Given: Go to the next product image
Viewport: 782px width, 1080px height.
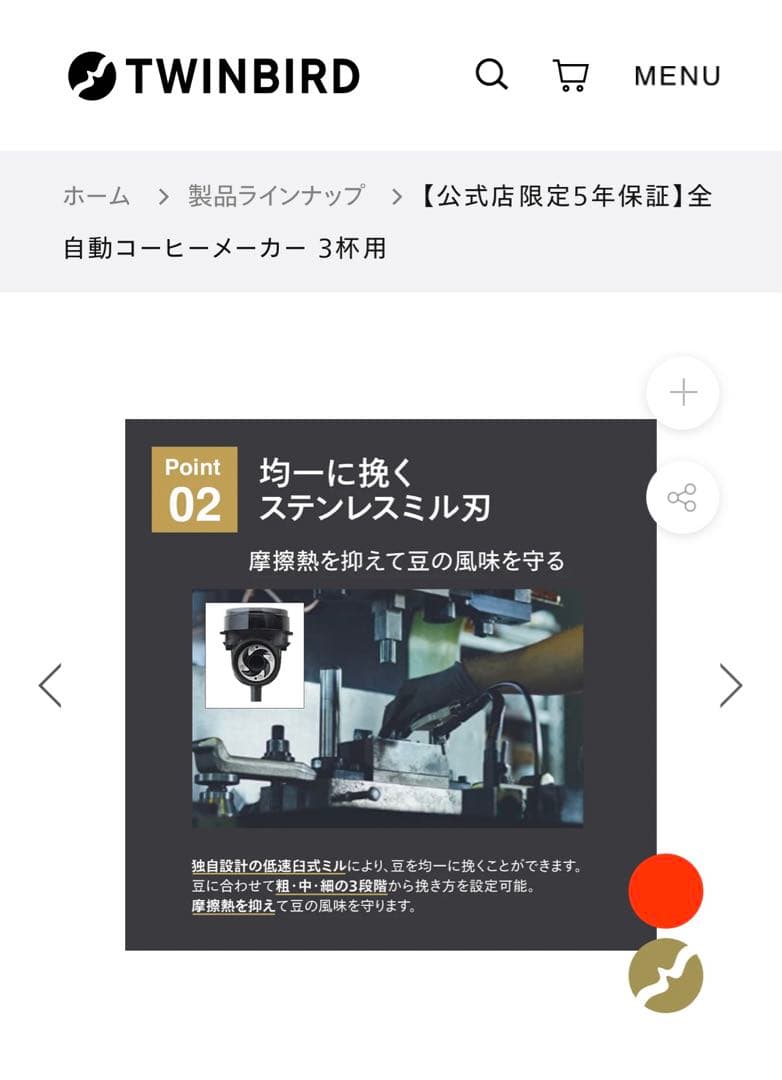Looking at the screenshot, I should click(730, 686).
